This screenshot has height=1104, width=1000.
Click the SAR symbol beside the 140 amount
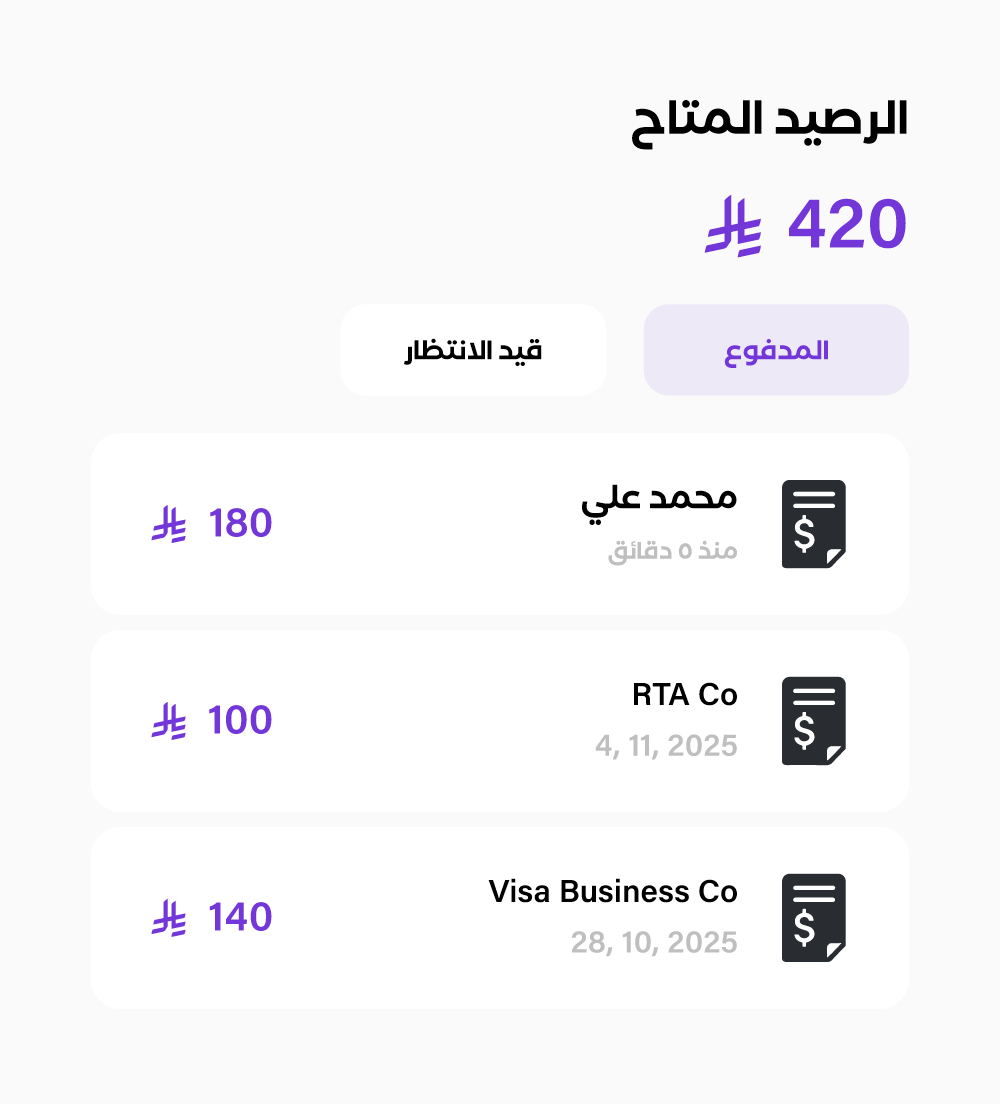[167, 916]
